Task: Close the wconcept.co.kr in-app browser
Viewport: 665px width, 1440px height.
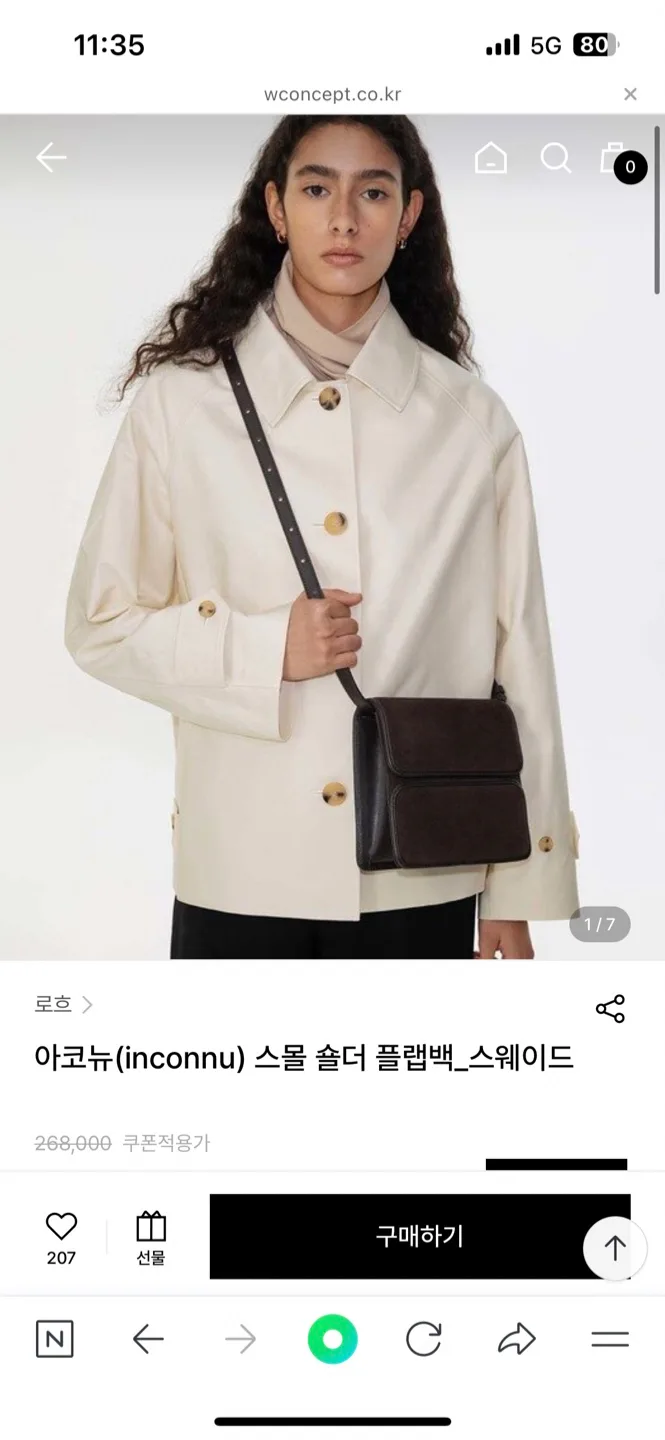Action: (630, 95)
